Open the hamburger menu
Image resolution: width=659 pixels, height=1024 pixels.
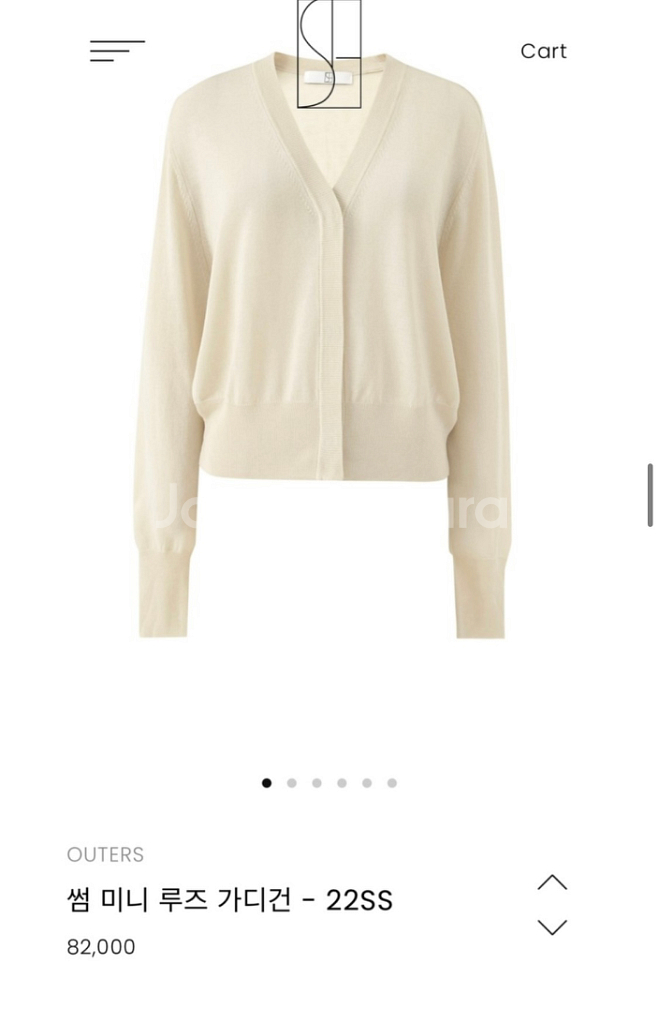tap(117, 51)
